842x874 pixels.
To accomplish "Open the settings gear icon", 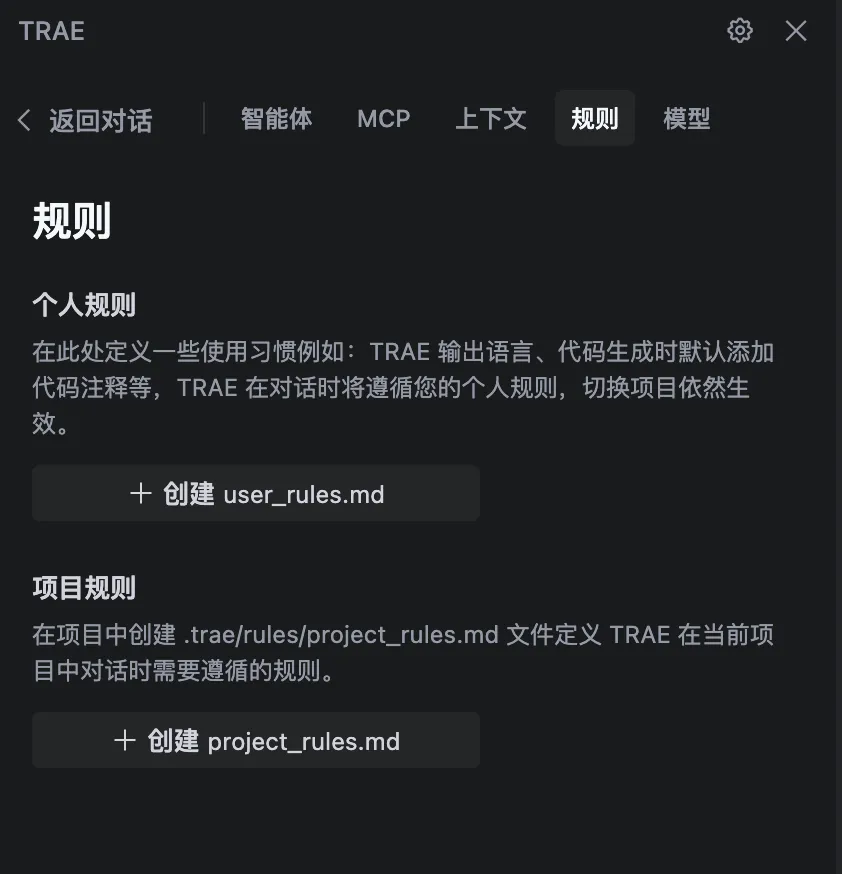I will (x=739, y=31).
